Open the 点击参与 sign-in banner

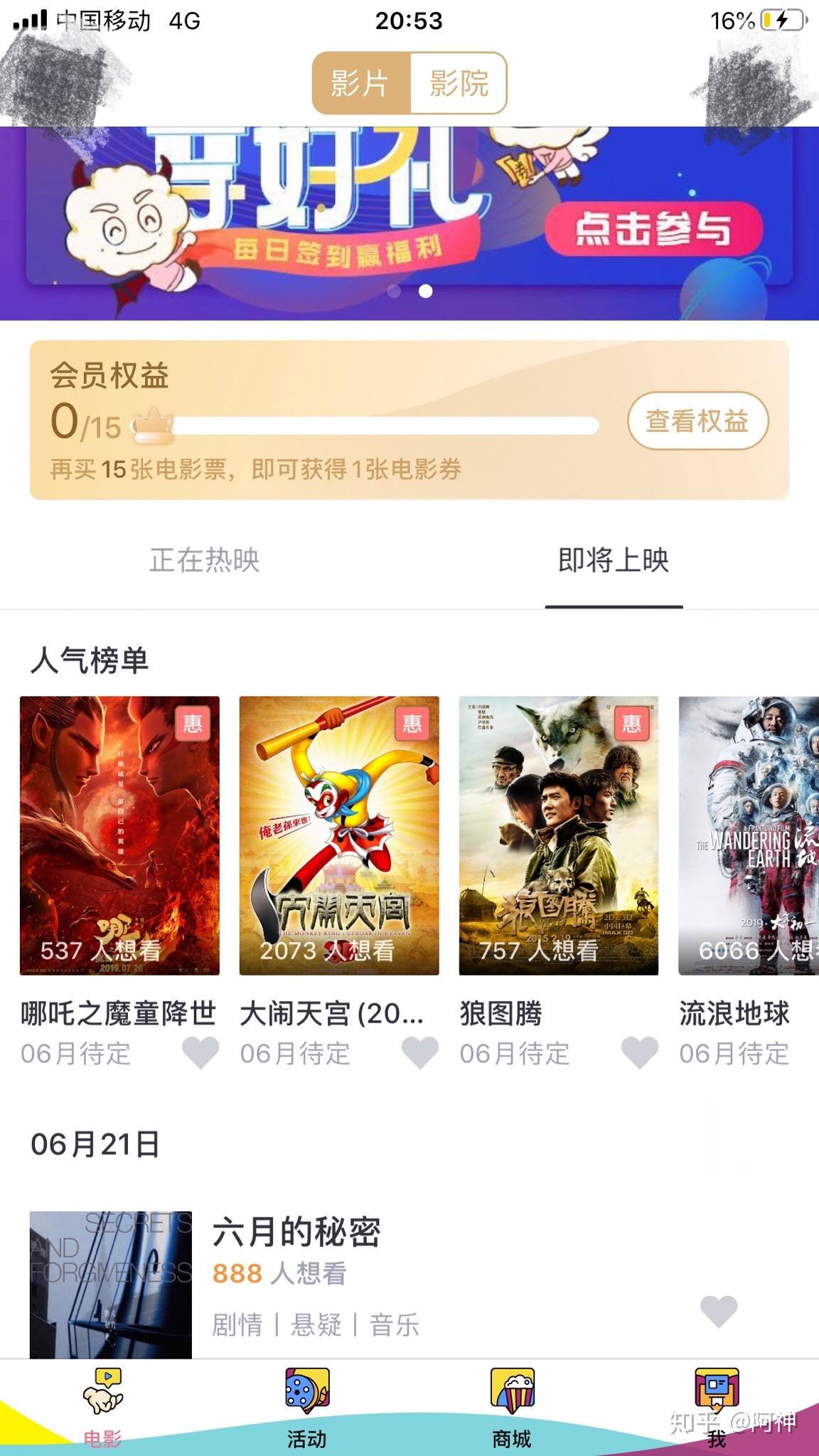pos(653,229)
